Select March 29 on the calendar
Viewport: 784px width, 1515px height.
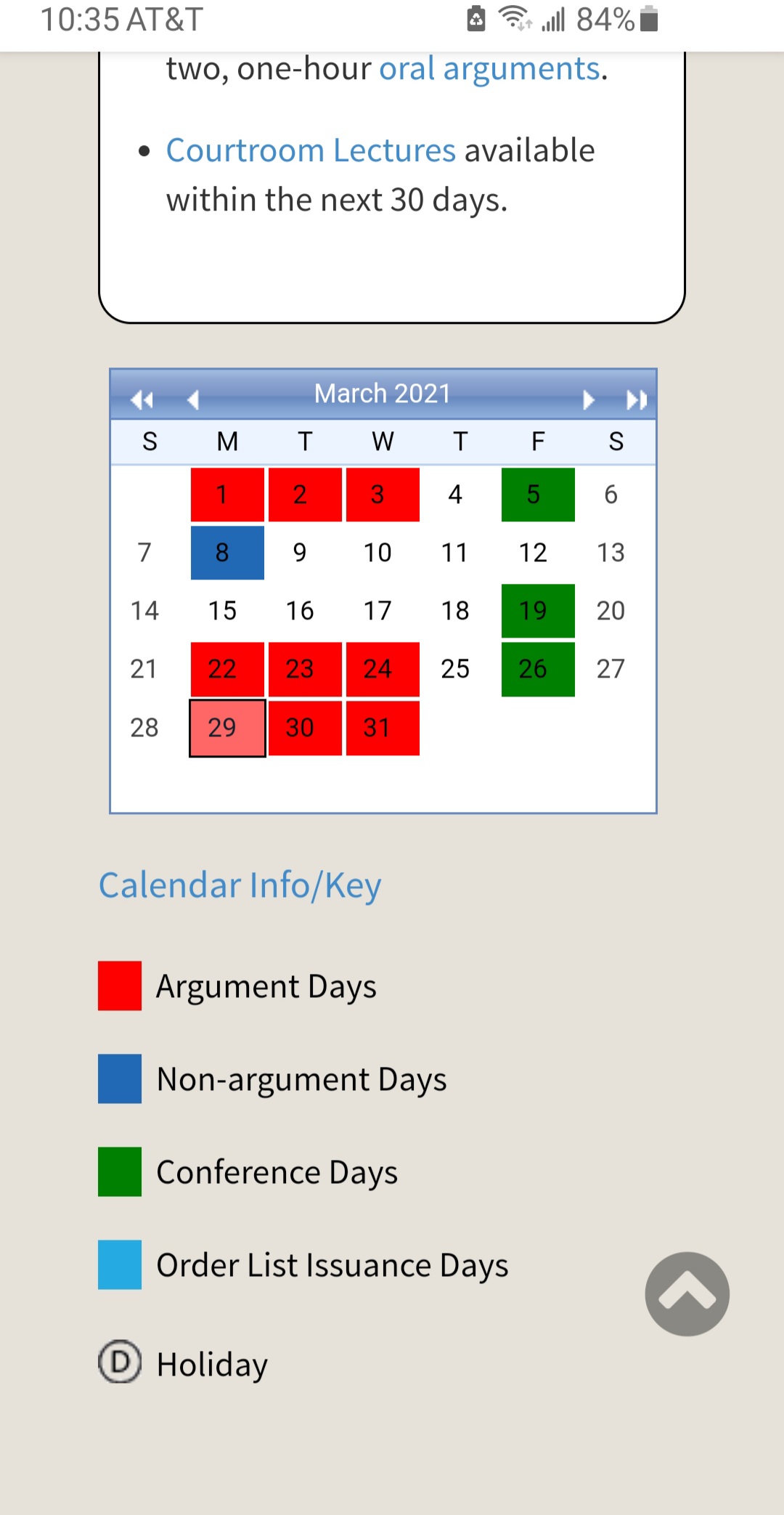[227, 728]
